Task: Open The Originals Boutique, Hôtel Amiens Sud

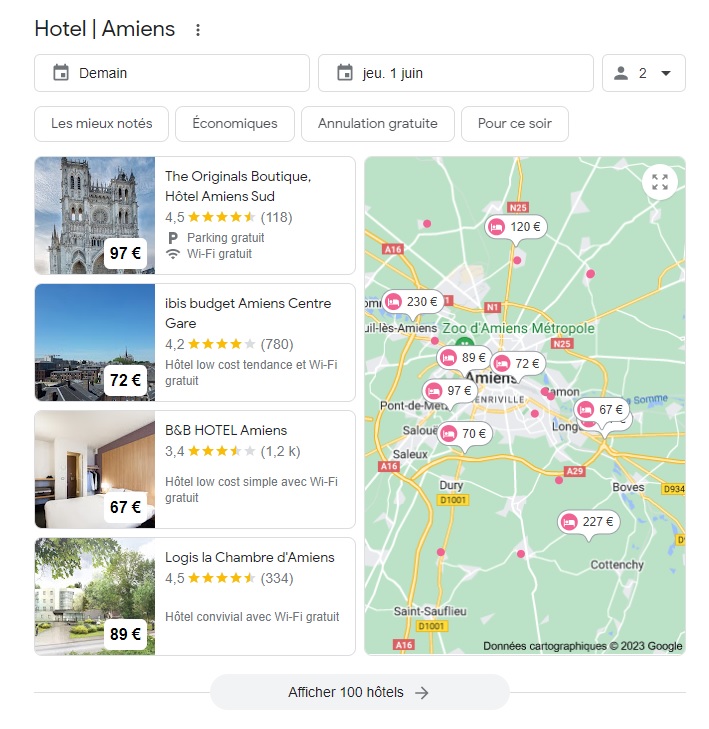Action: [238, 186]
